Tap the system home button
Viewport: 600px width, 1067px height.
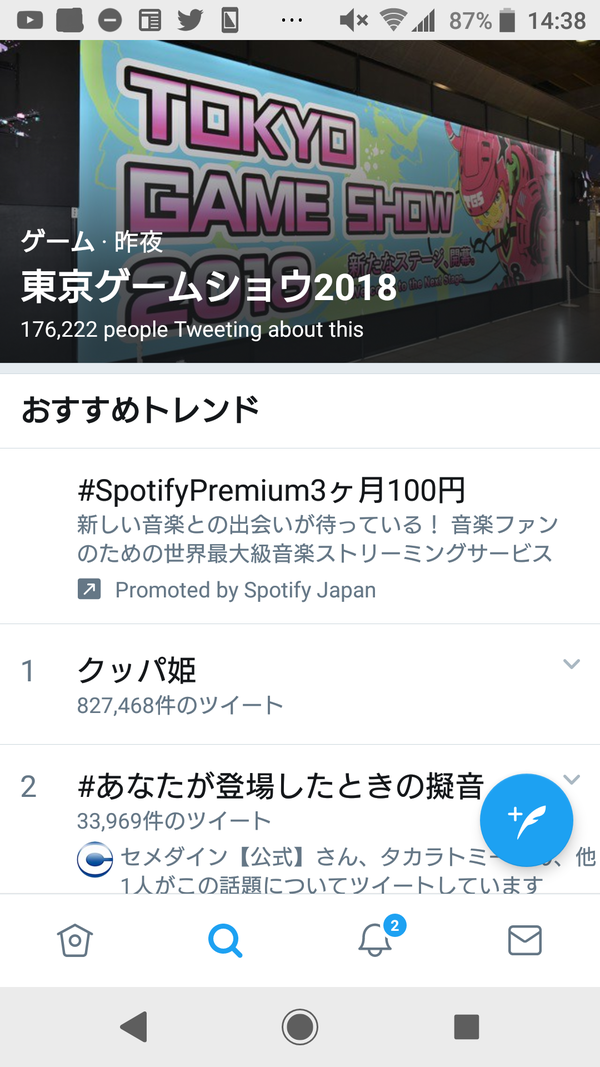click(300, 1026)
